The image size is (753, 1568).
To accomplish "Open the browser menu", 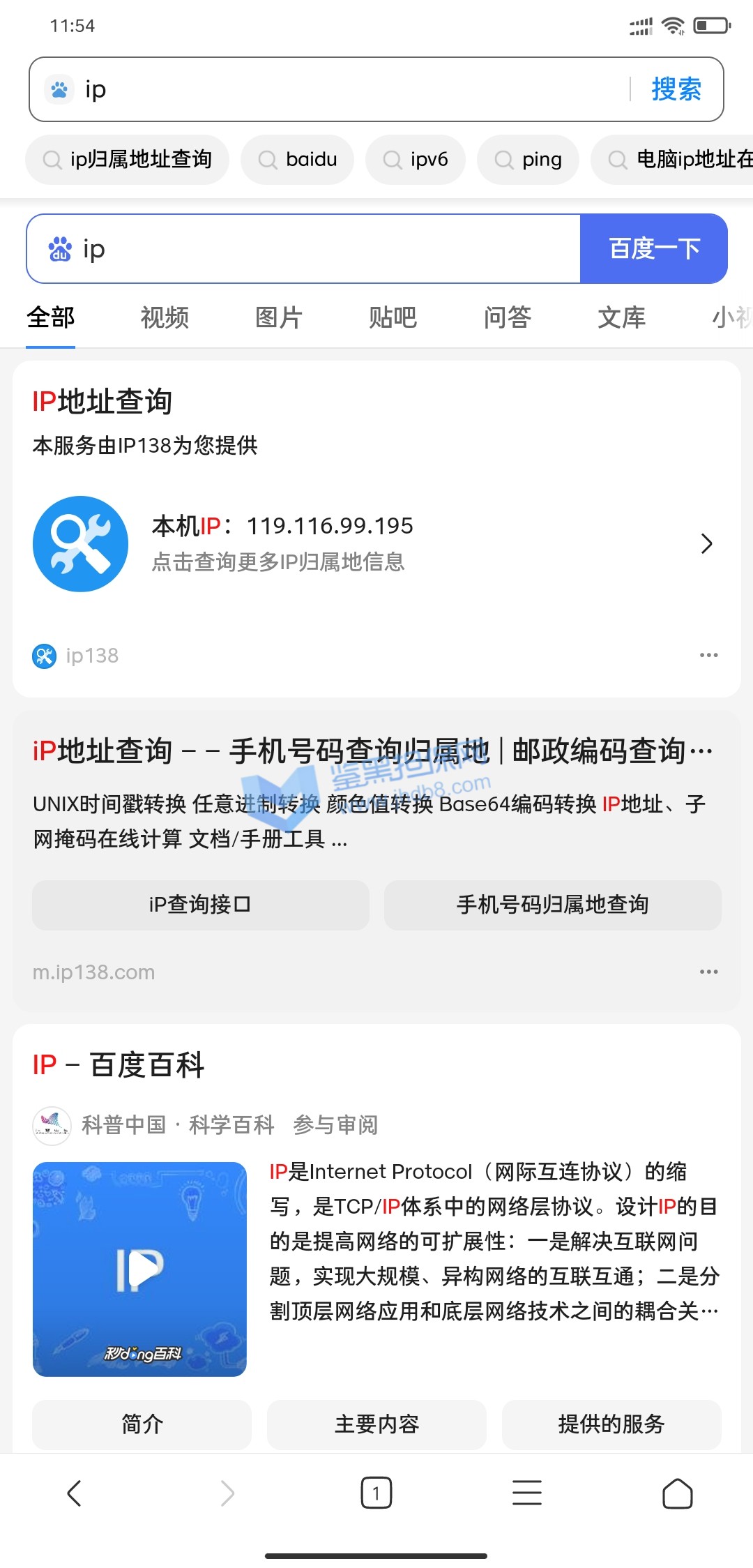I will click(527, 1493).
